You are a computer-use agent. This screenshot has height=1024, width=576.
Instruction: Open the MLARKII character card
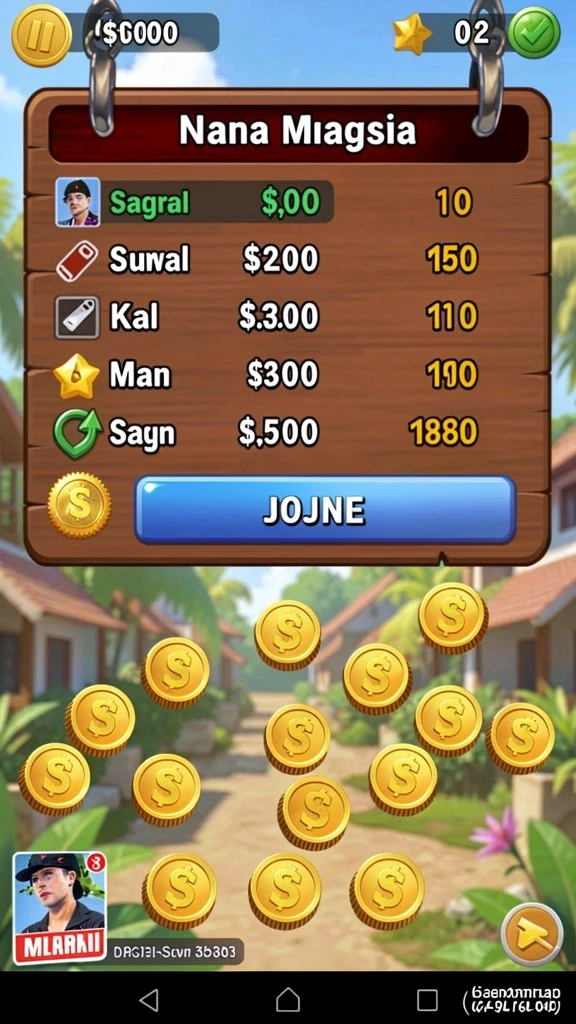pyautogui.click(x=60, y=908)
